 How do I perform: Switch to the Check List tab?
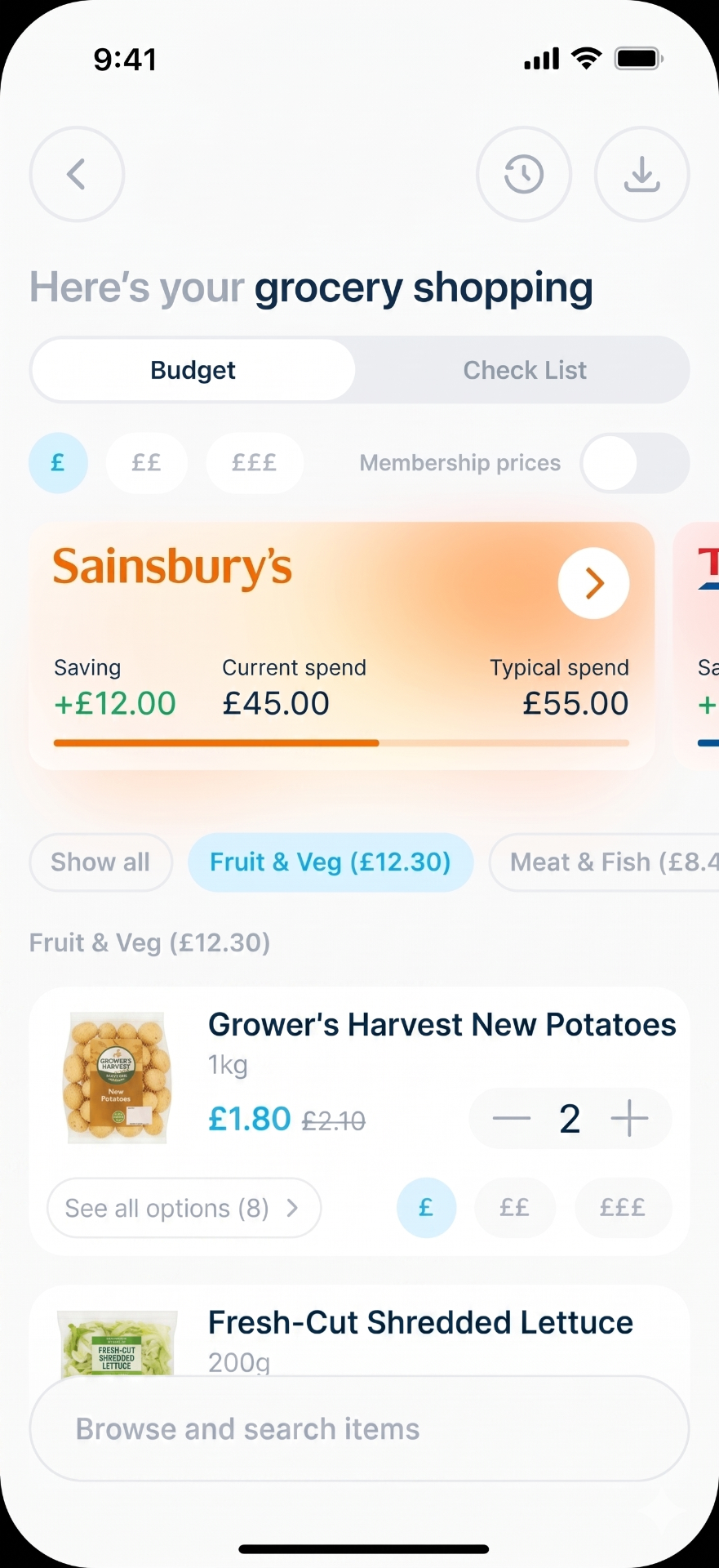click(525, 369)
